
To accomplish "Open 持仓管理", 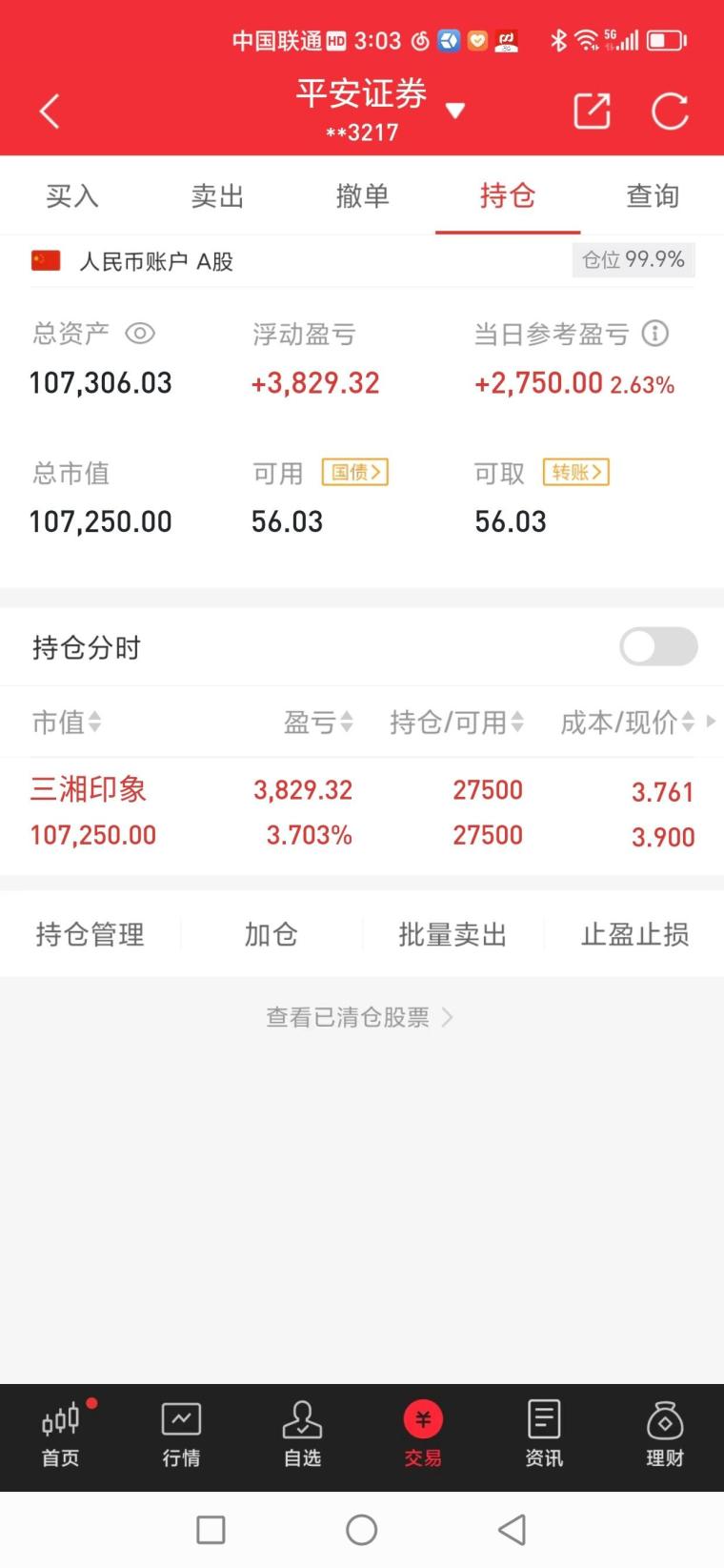I will (90, 934).
